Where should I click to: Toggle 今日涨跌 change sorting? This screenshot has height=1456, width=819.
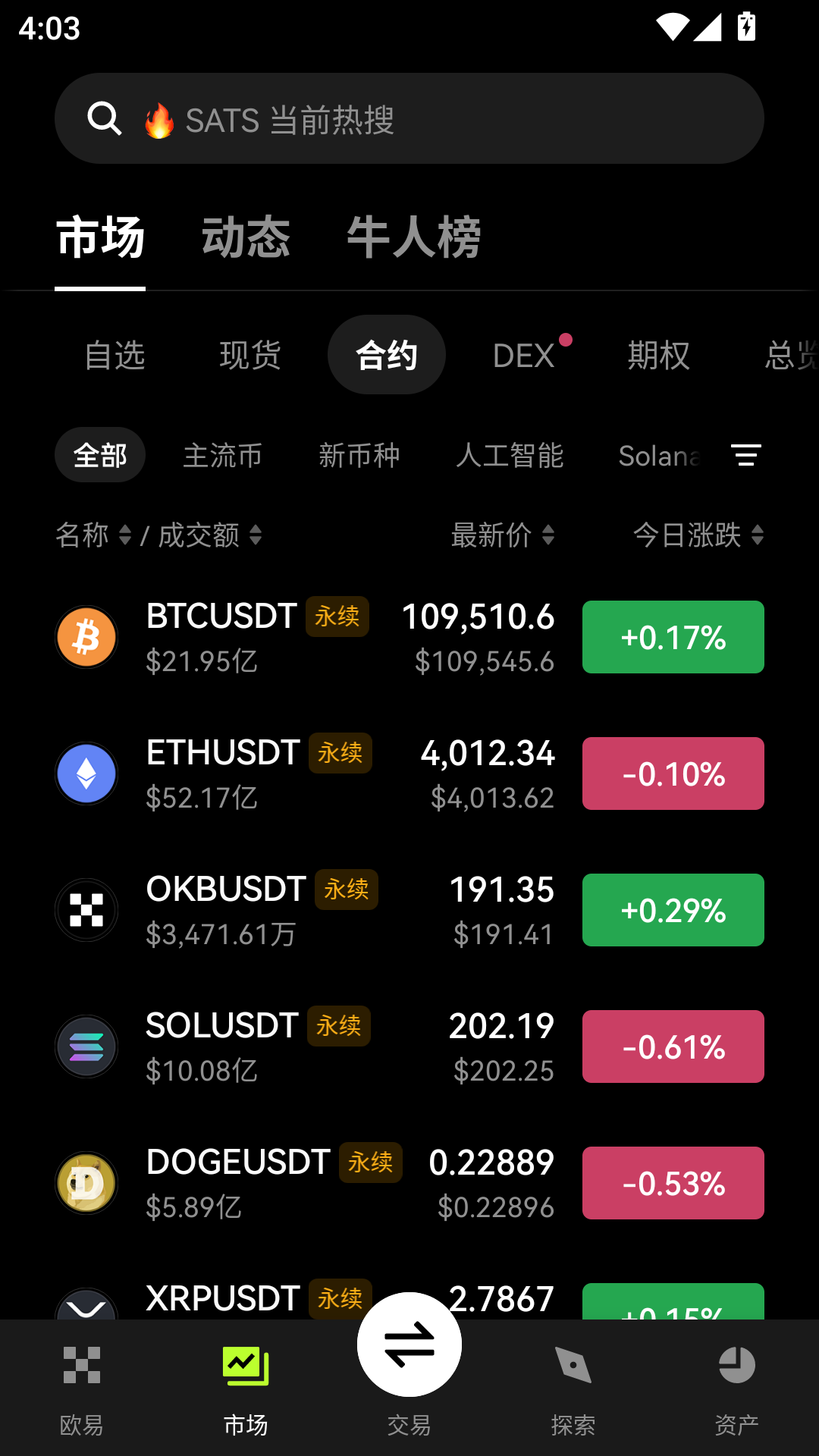[x=758, y=536]
